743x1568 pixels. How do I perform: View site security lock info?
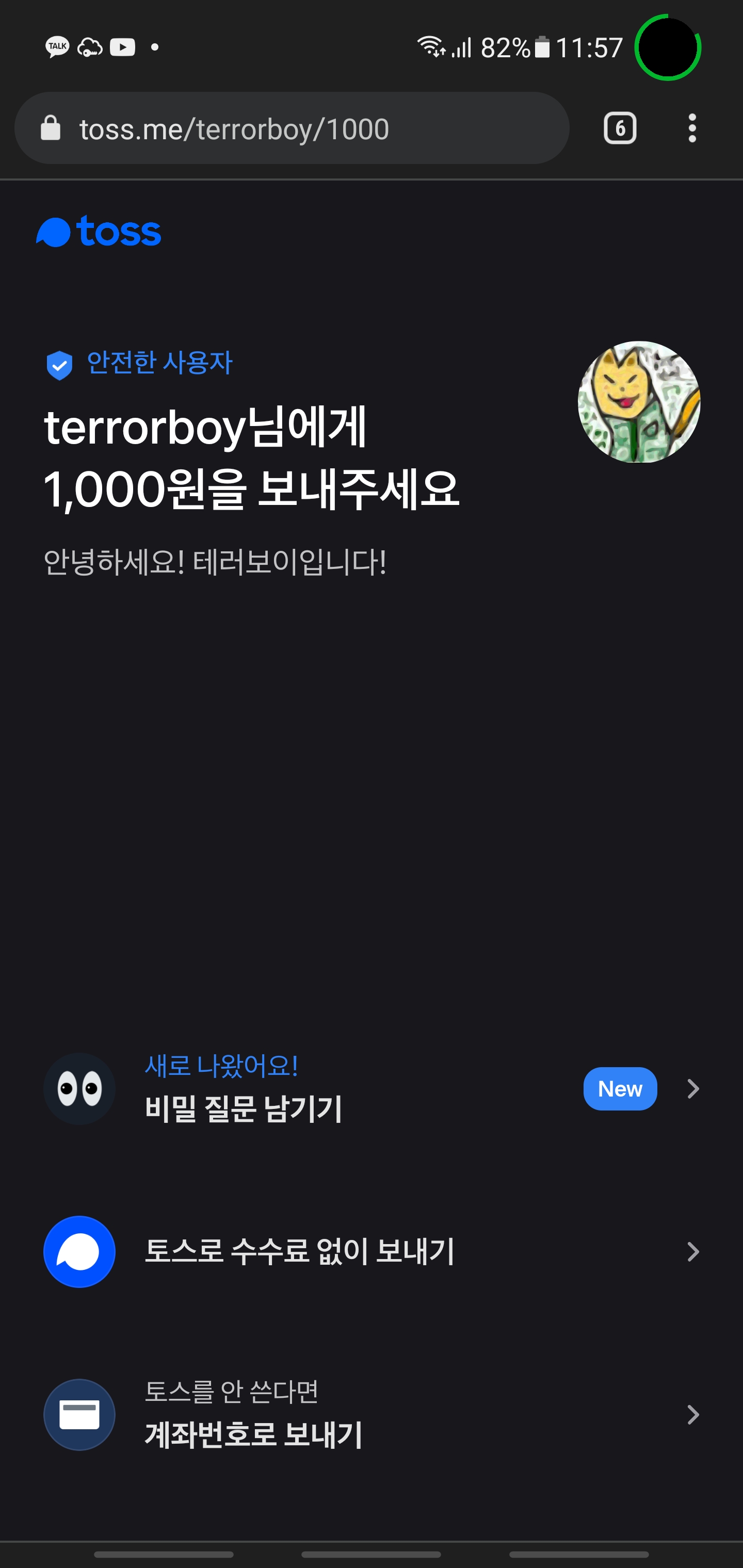[x=51, y=128]
